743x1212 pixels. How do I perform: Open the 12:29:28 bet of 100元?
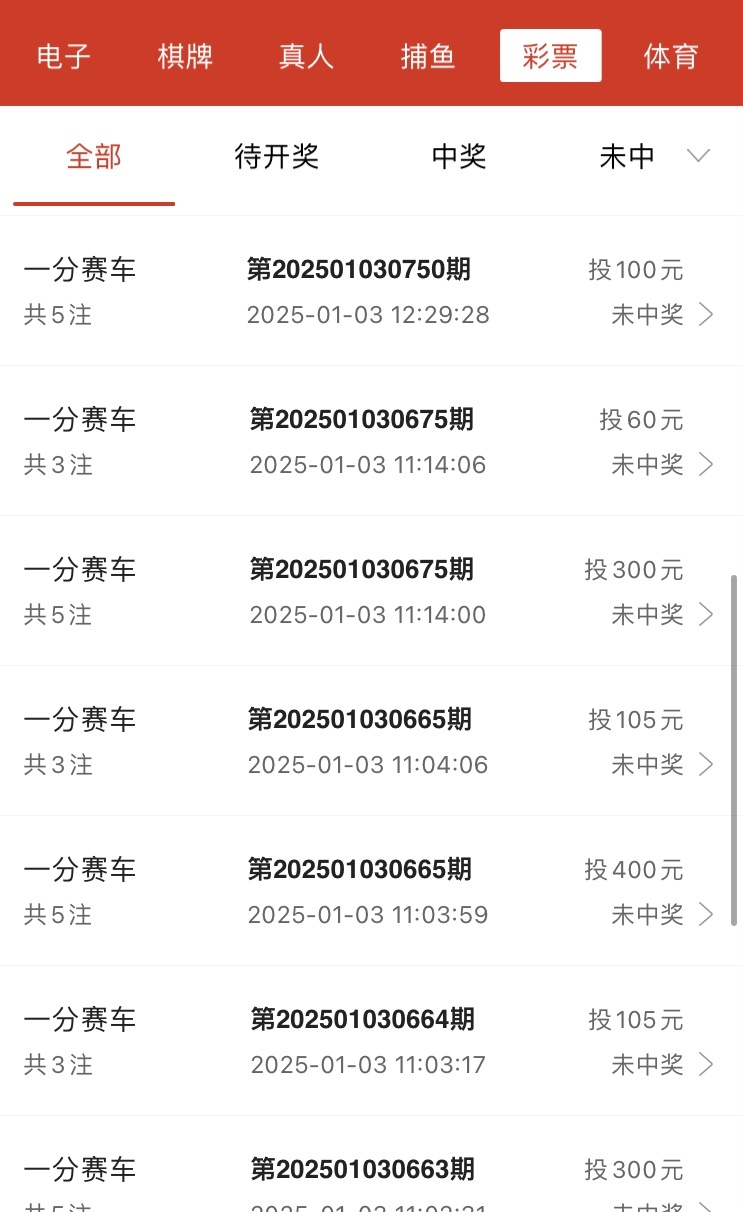[371, 291]
